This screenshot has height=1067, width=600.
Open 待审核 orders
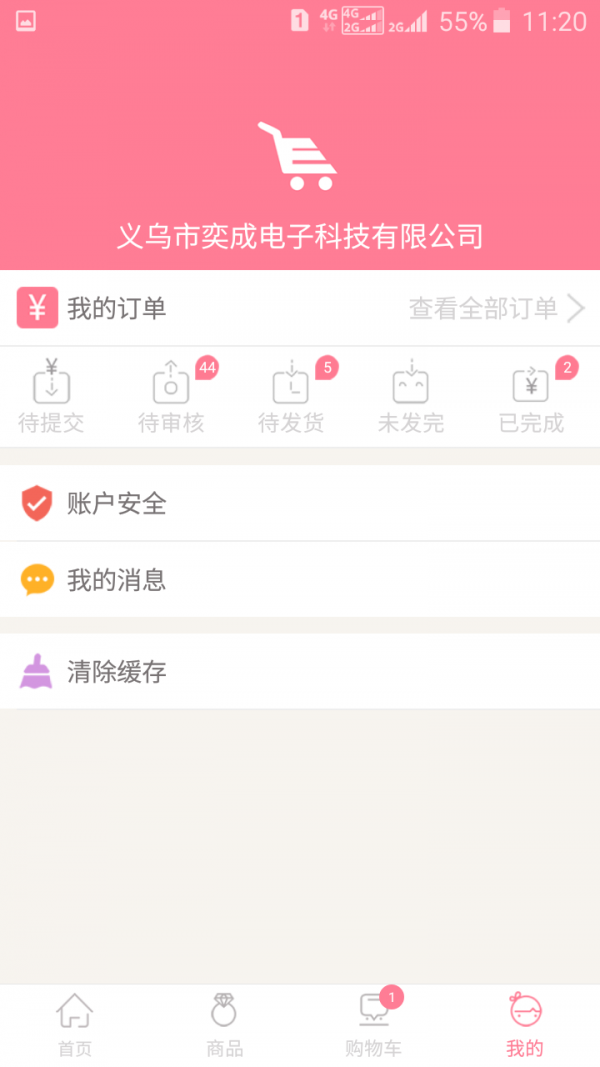coord(171,398)
